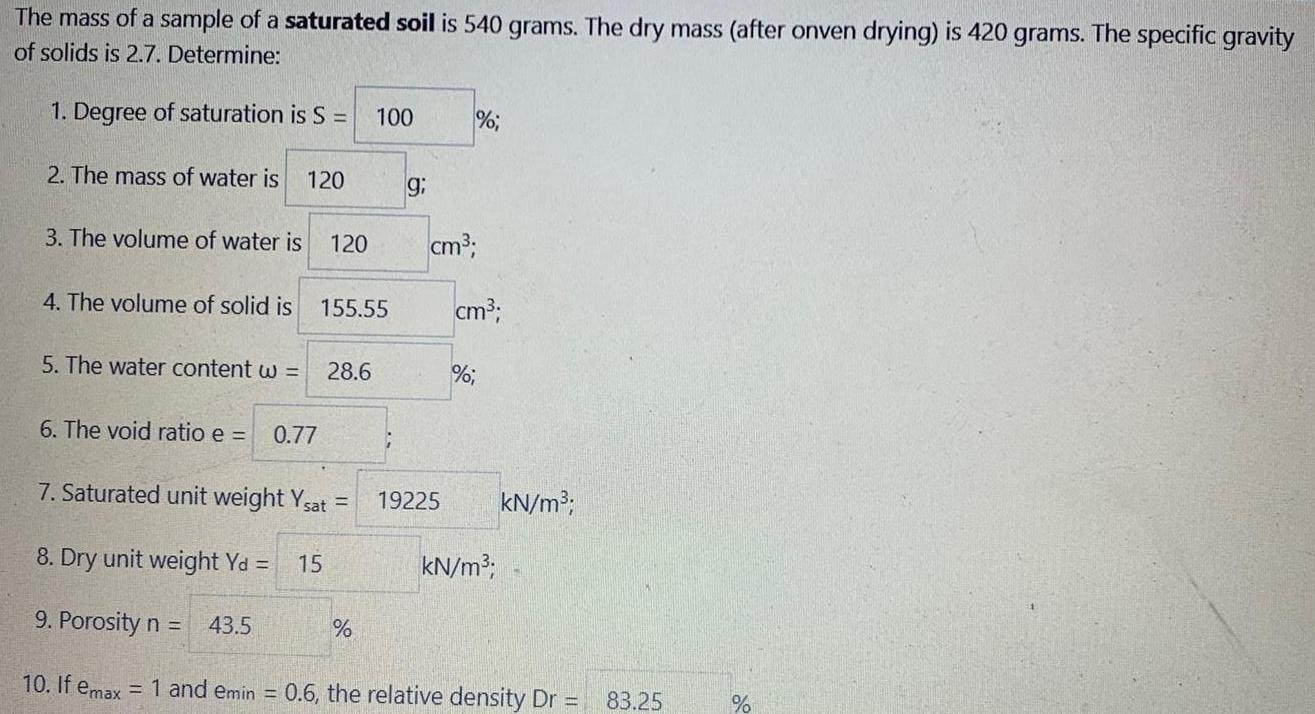Focus the relative density Dr field
This screenshot has width=1315, height=714.
[657, 700]
